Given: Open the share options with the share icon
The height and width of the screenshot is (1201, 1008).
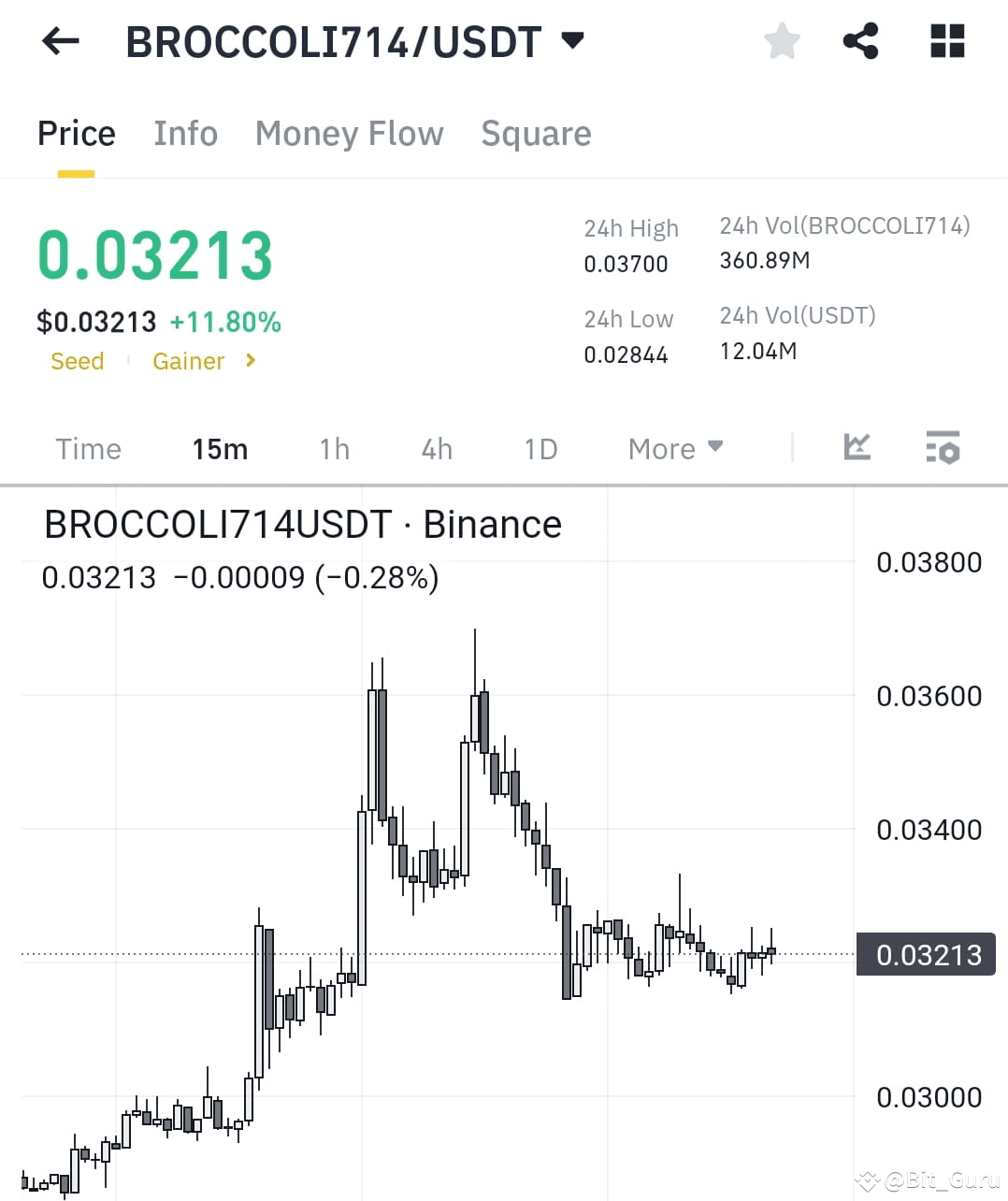Looking at the screenshot, I should (x=860, y=41).
